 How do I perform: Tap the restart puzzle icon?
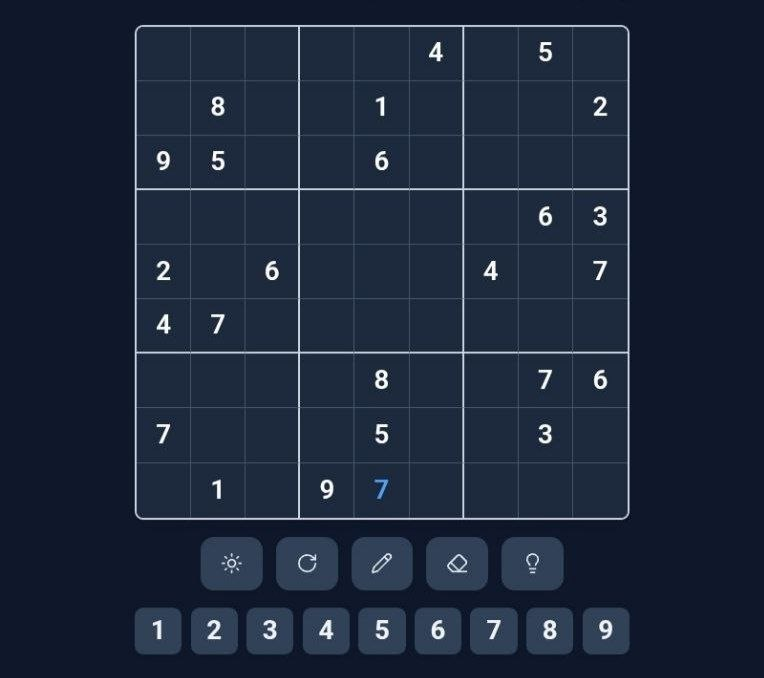pos(307,563)
